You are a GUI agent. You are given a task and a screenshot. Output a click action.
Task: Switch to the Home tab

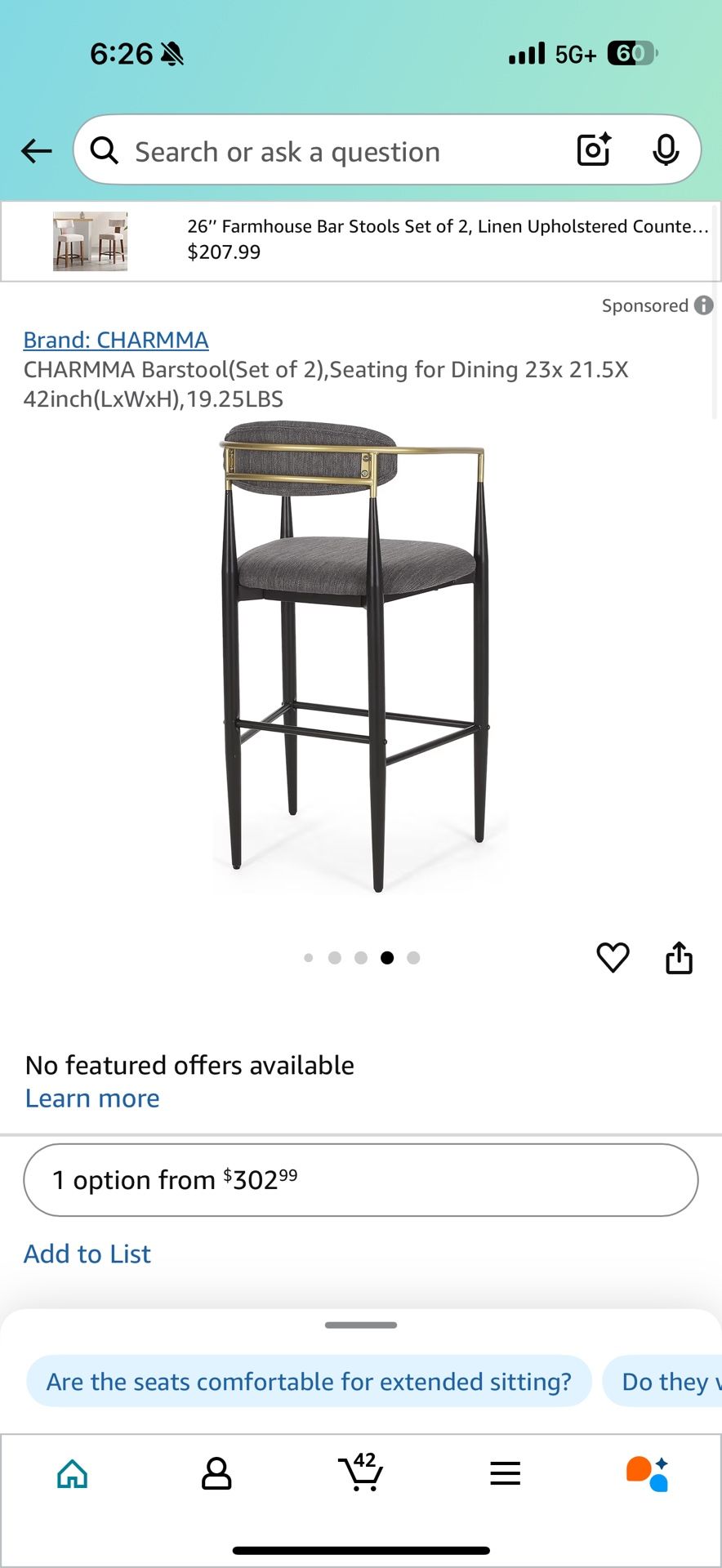point(73,1473)
